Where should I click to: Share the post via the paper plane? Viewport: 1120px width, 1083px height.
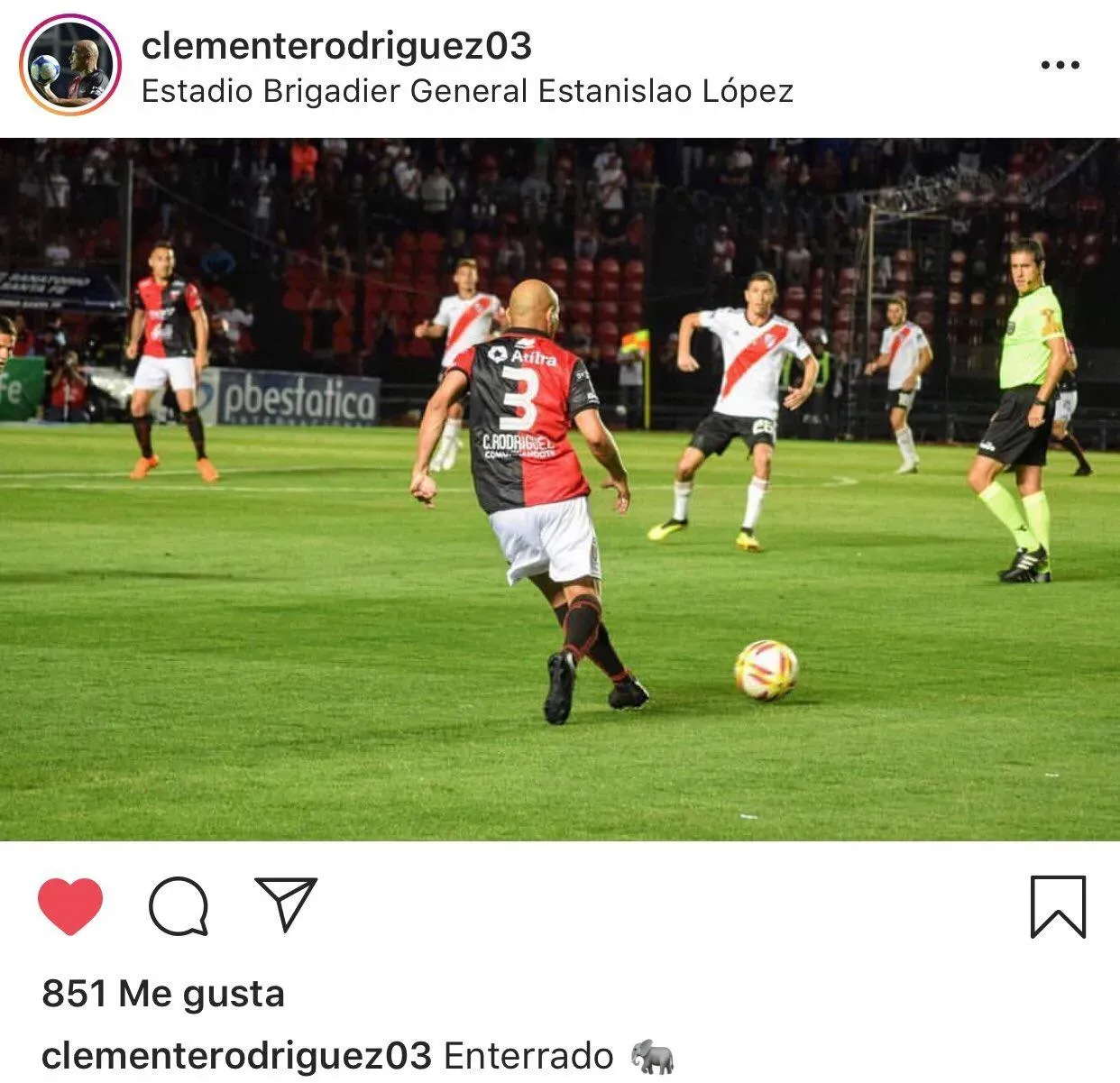286,904
